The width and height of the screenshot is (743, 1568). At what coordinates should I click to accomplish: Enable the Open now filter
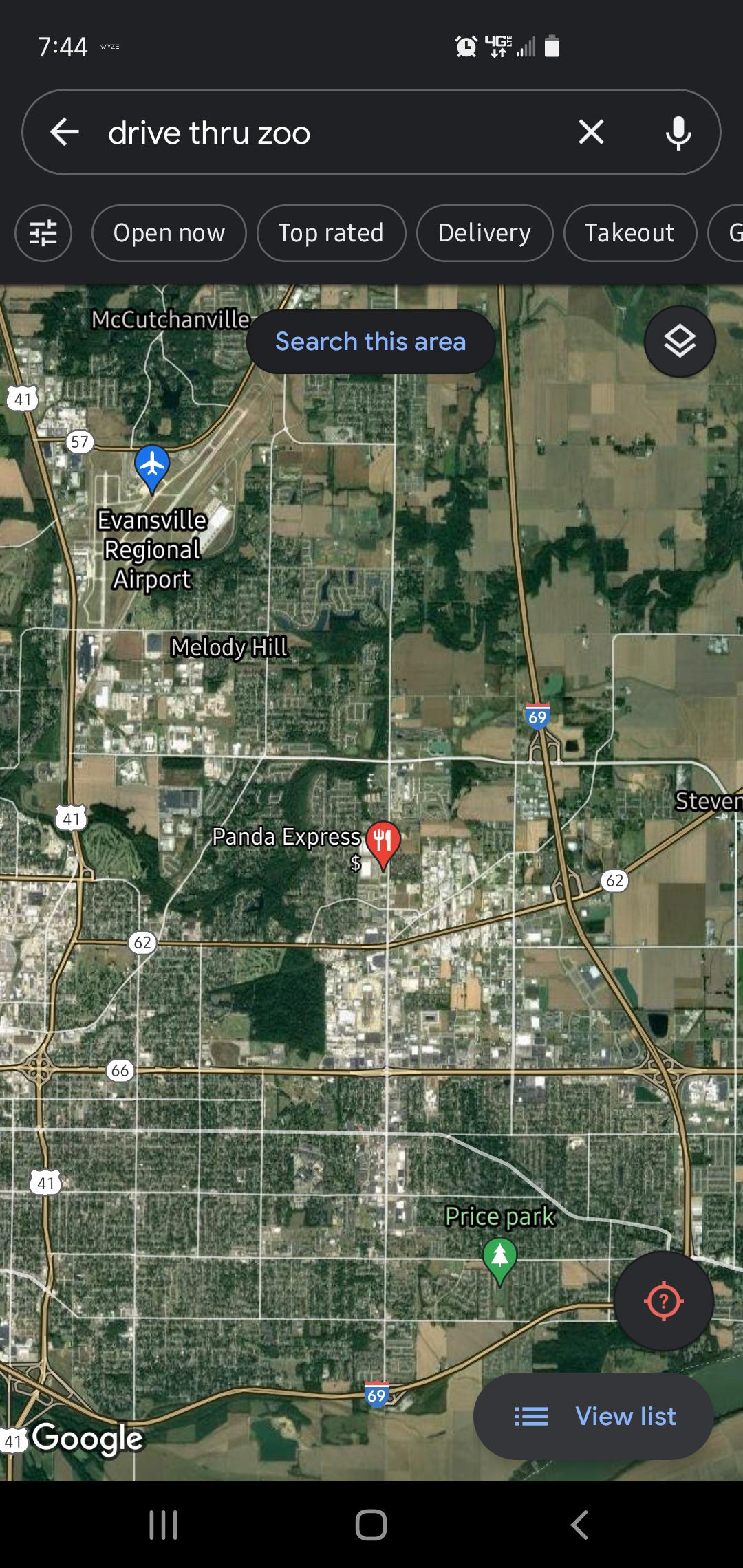coord(169,233)
